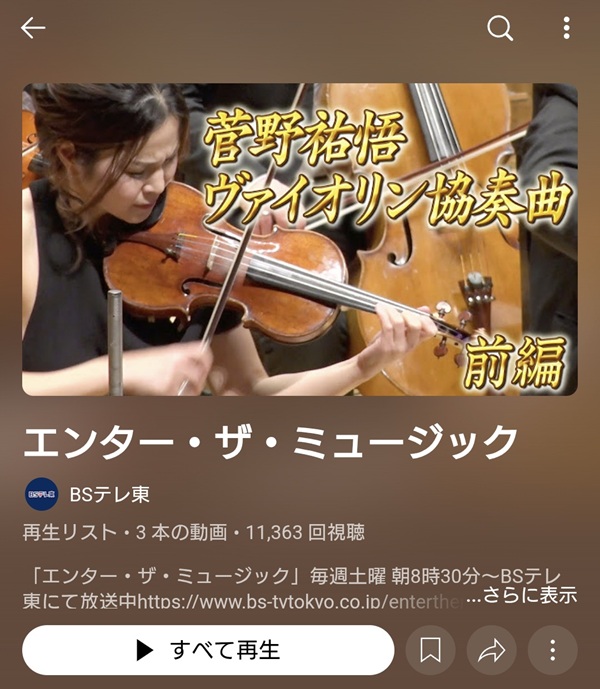Expand description with さらに表示
The width and height of the screenshot is (600, 689).
pos(529,595)
